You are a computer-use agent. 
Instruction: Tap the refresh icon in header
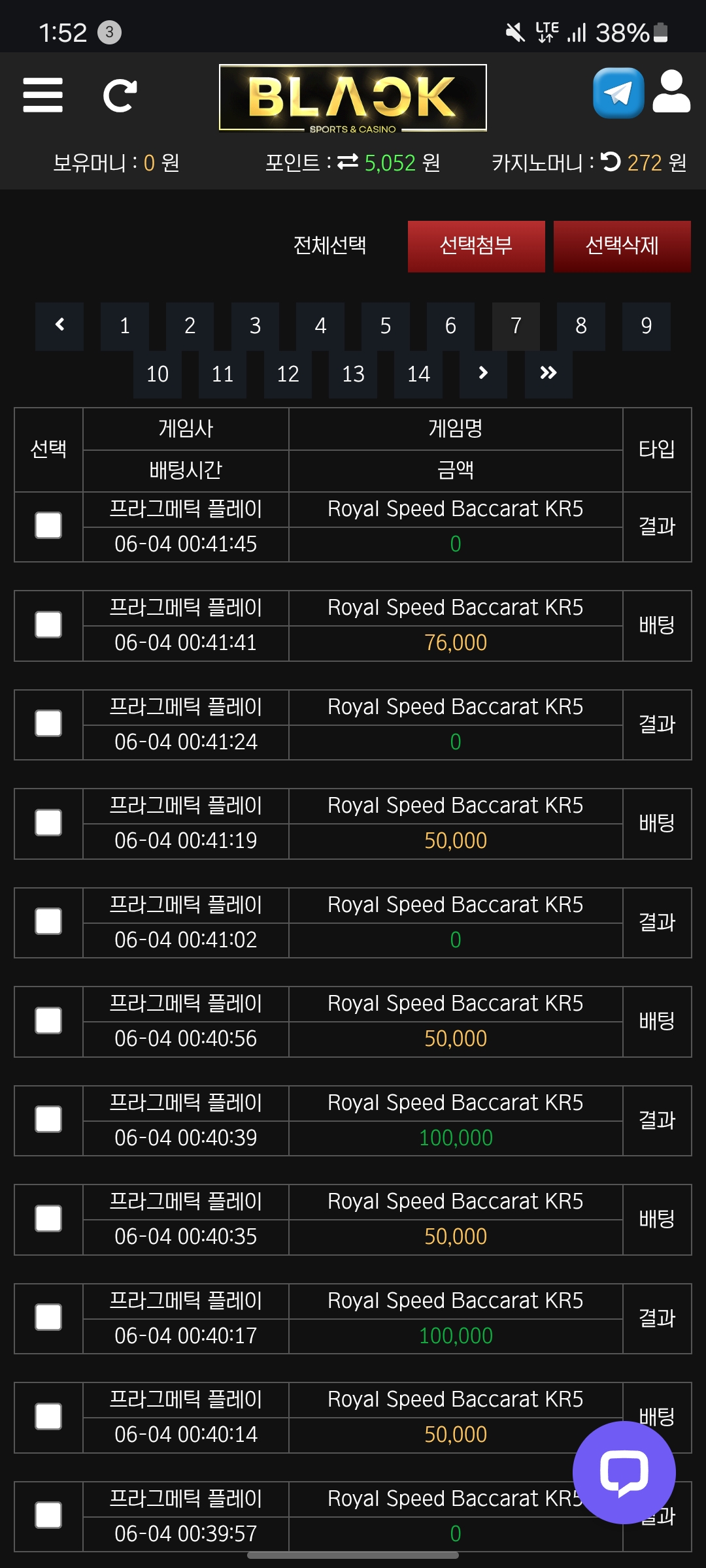120,95
